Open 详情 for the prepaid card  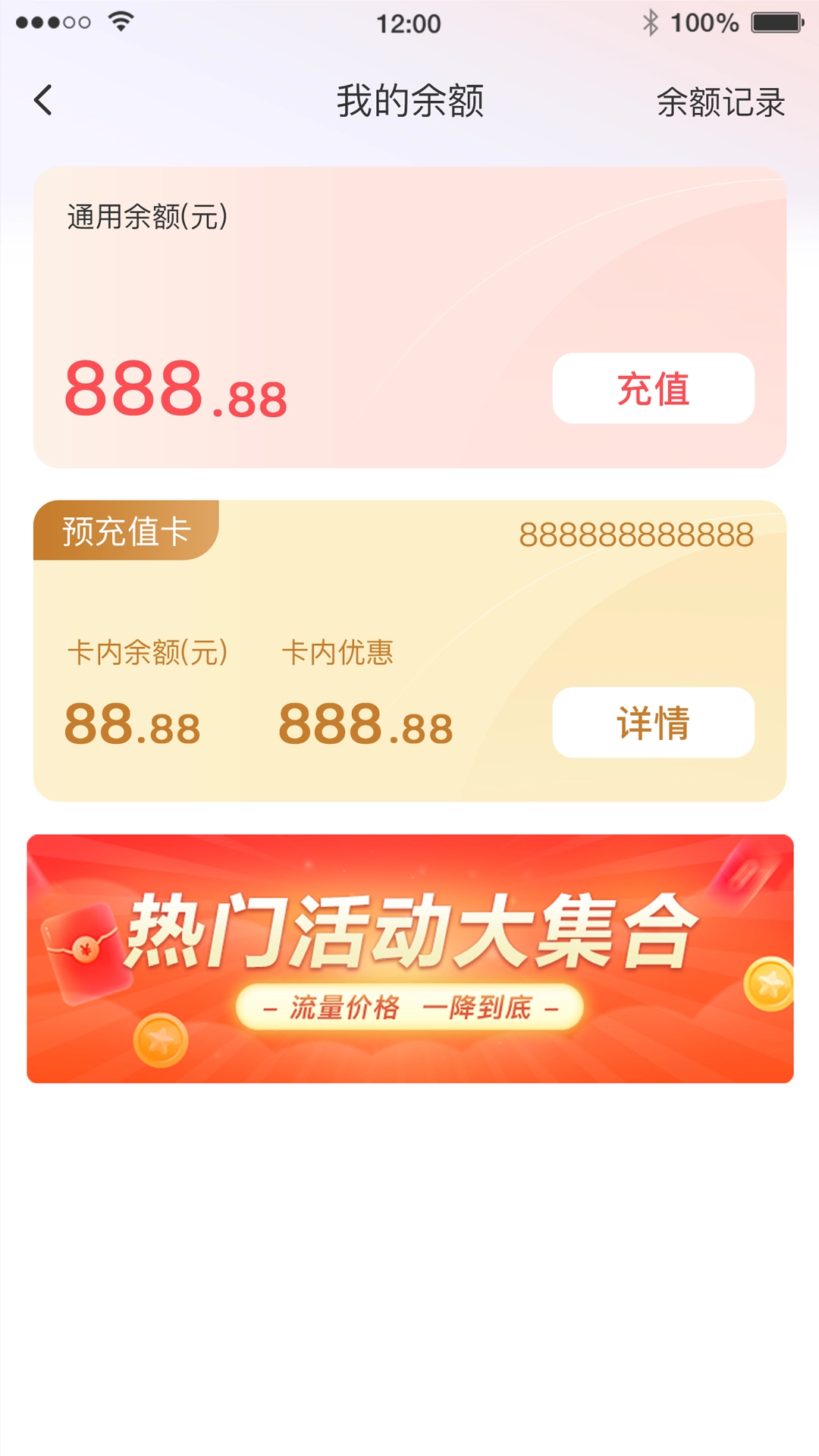click(x=653, y=723)
